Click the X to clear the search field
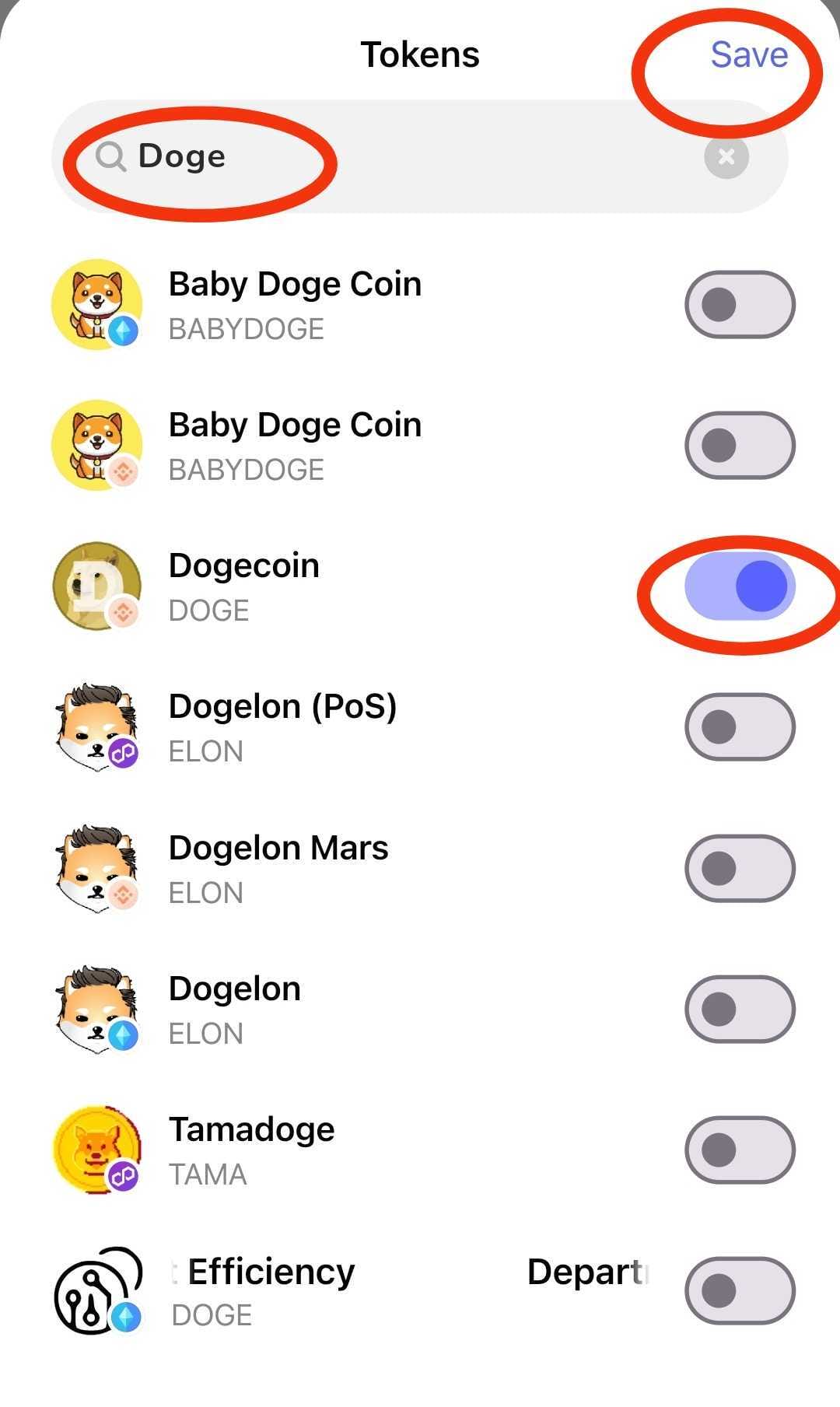 pos(726,157)
